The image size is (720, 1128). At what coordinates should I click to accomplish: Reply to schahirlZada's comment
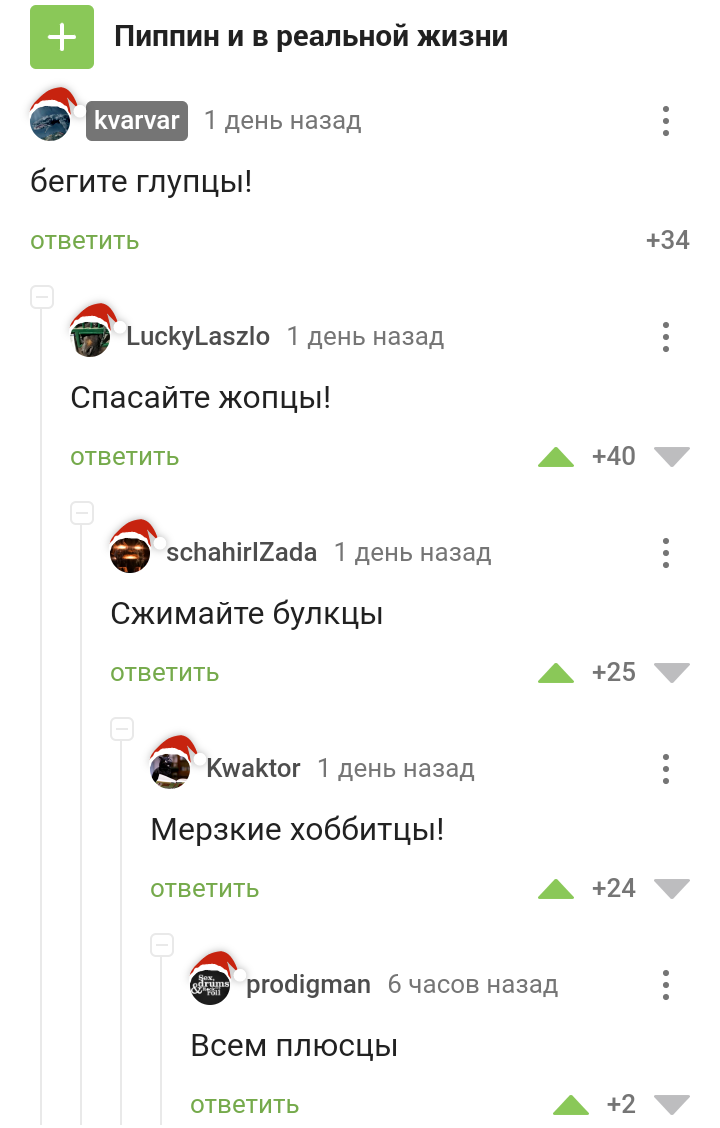[x=164, y=673]
